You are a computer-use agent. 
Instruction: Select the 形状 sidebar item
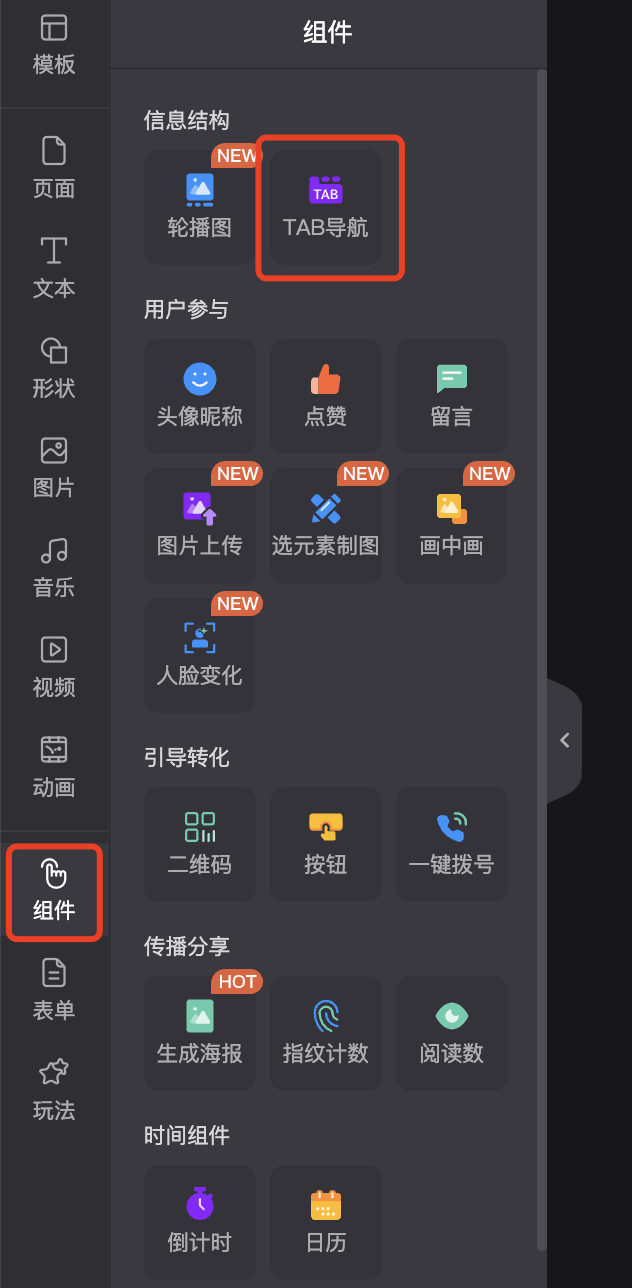54,368
